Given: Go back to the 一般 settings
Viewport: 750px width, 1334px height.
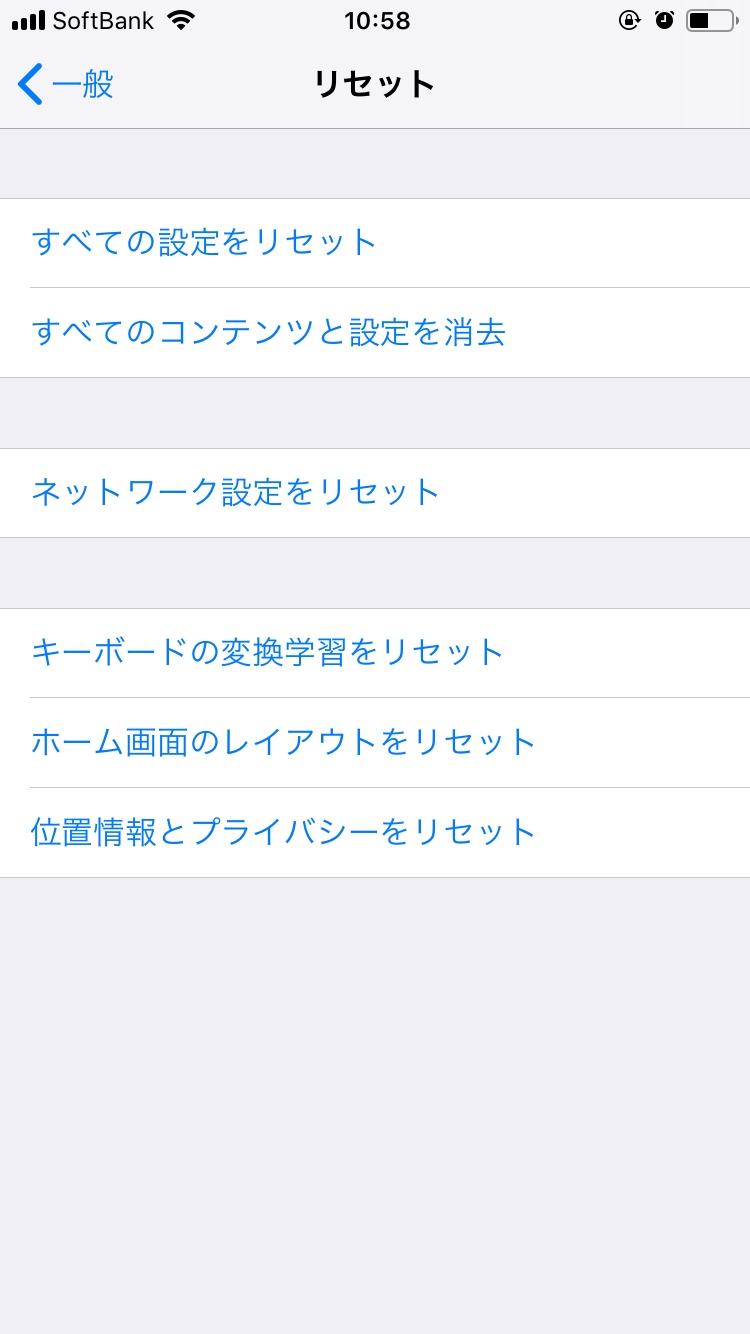Looking at the screenshot, I should 66,84.
